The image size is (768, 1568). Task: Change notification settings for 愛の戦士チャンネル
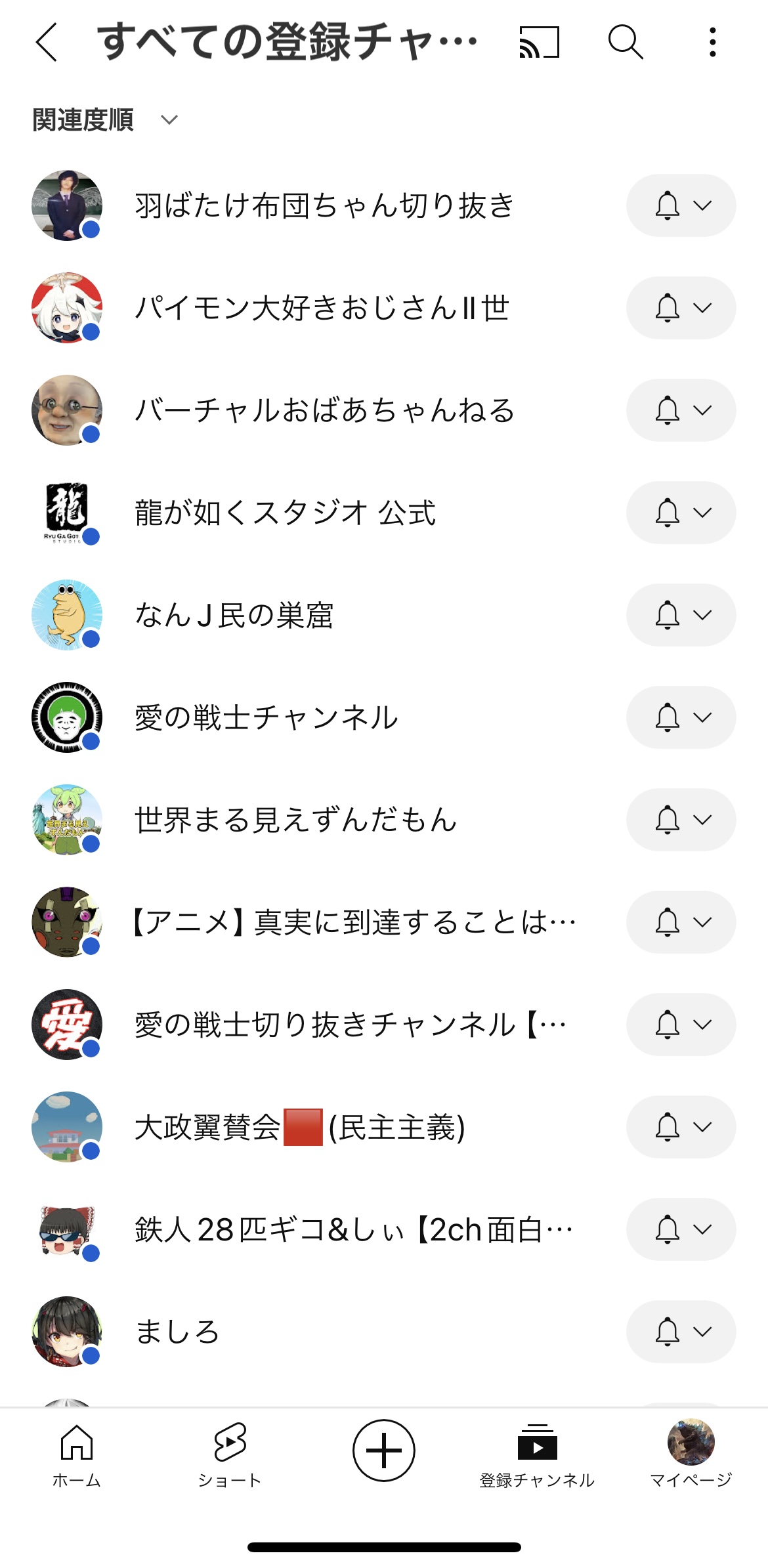tap(681, 717)
